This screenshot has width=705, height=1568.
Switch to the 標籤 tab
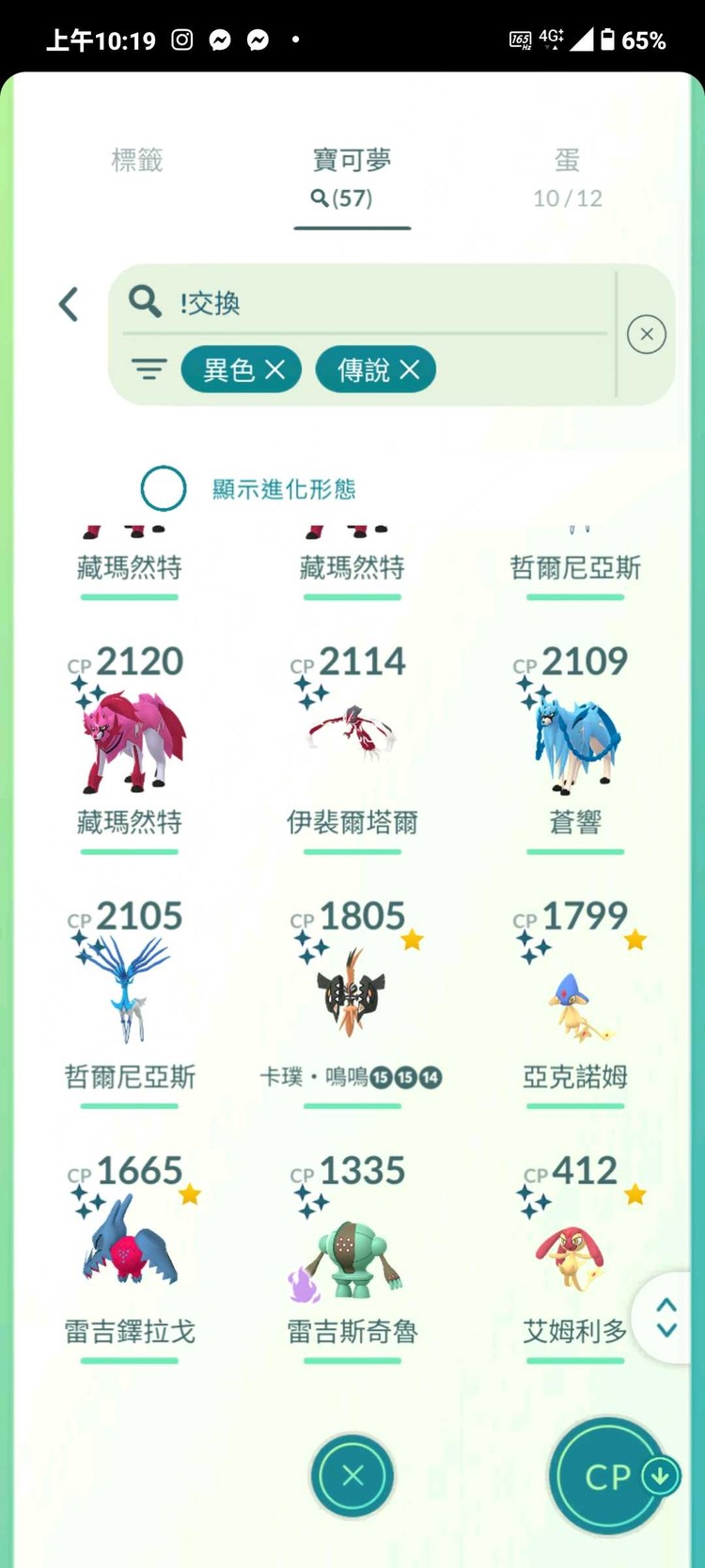click(x=136, y=160)
